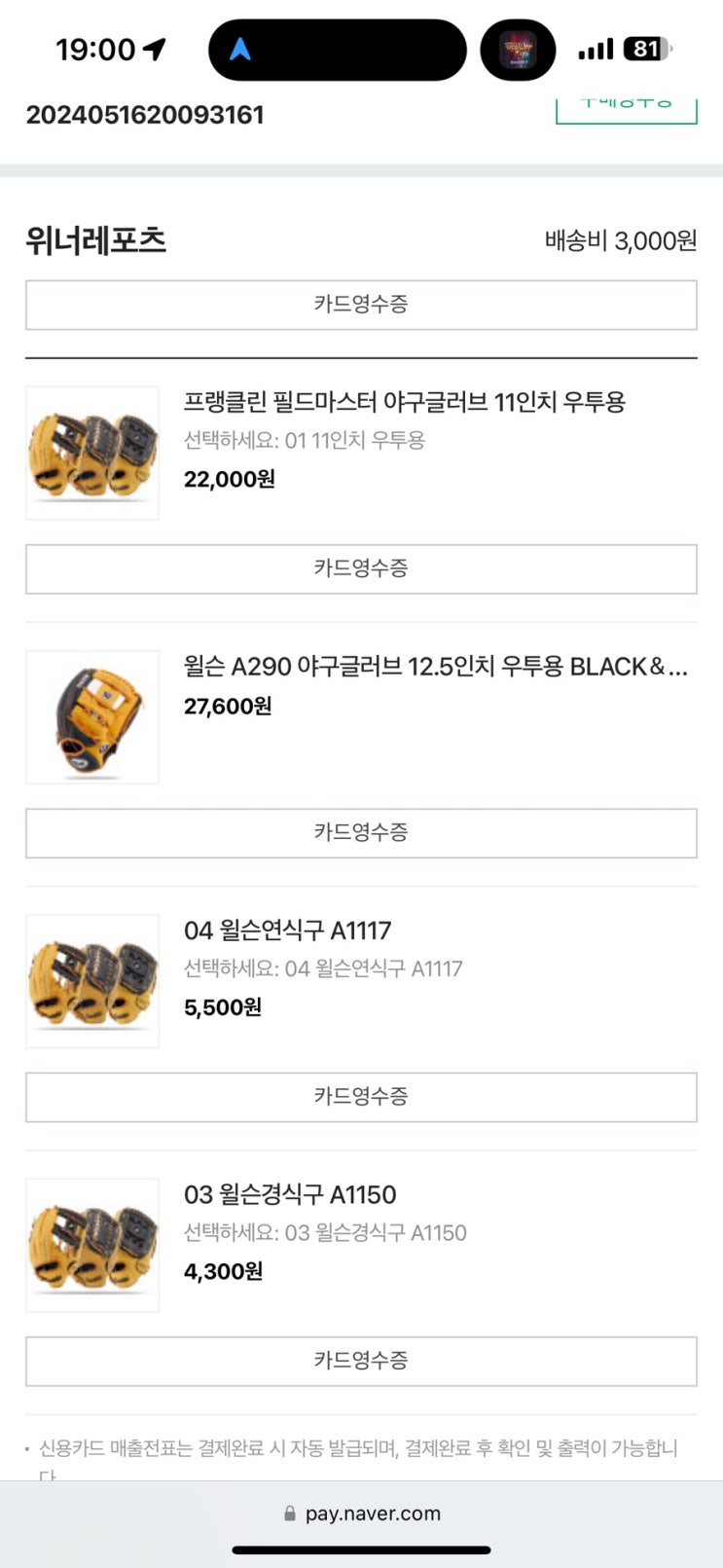The width and height of the screenshot is (723, 1568).
Task: Open the 04 윌슨연식구 A1117 product
Action: tap(288, 930)
